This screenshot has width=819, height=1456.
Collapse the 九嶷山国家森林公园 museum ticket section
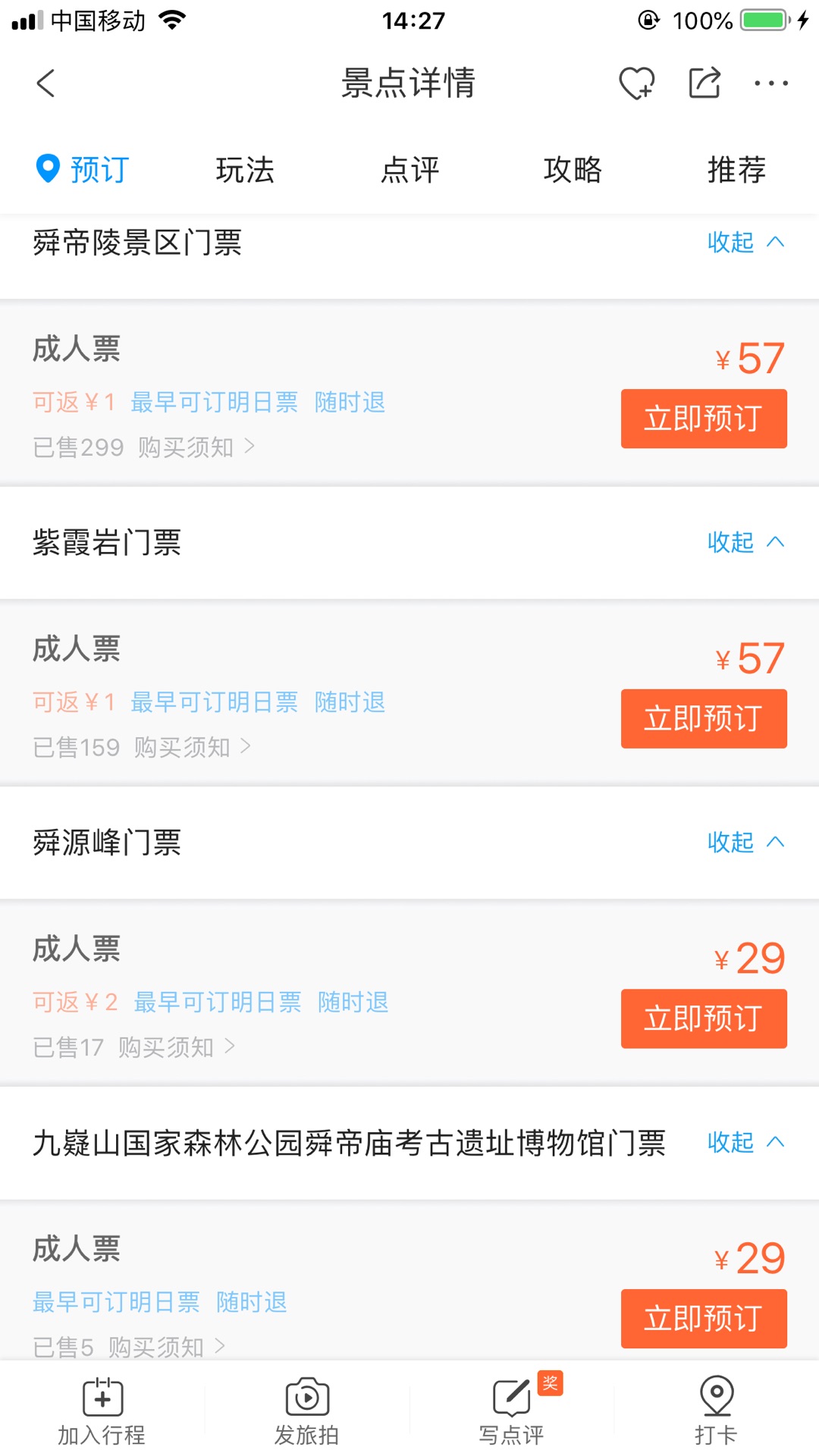pos(745,1142)
